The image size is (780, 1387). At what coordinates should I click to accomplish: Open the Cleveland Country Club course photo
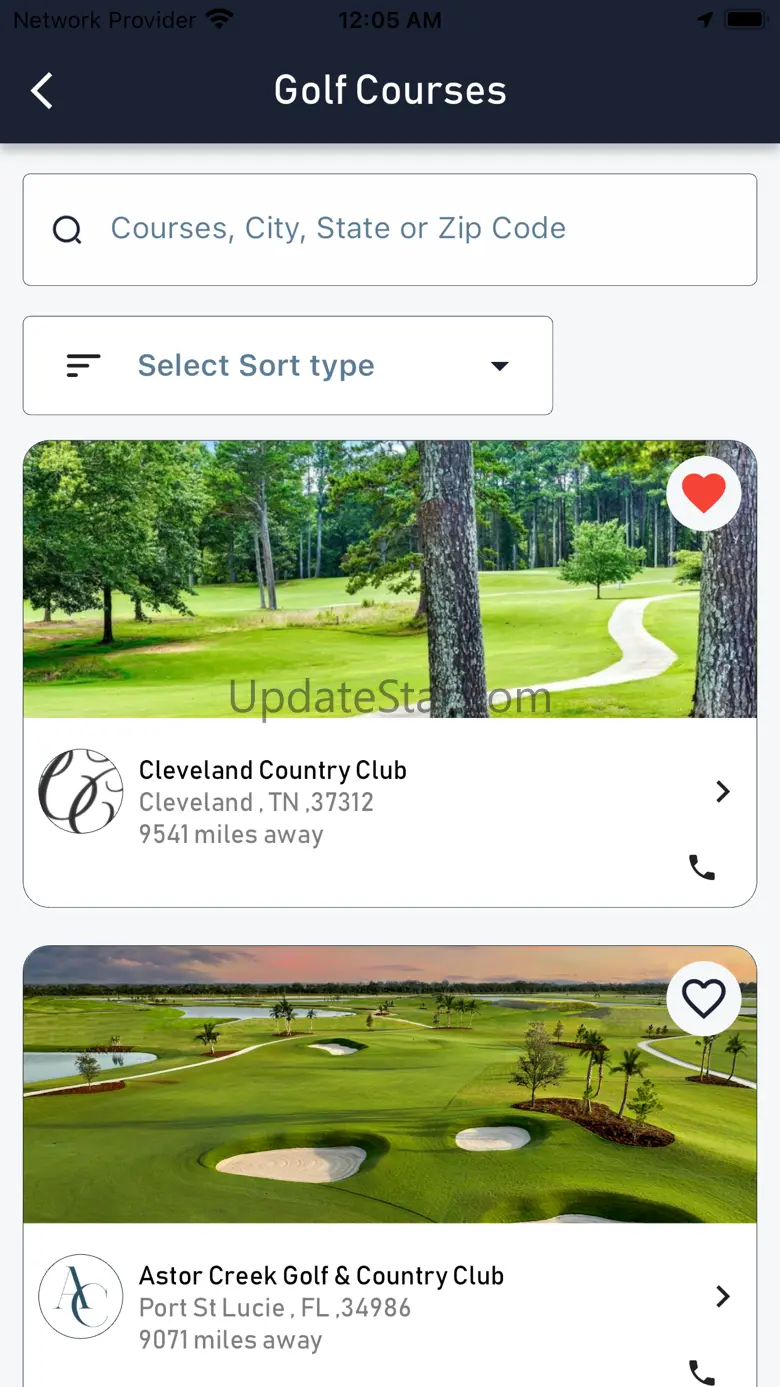pos(340,580)
